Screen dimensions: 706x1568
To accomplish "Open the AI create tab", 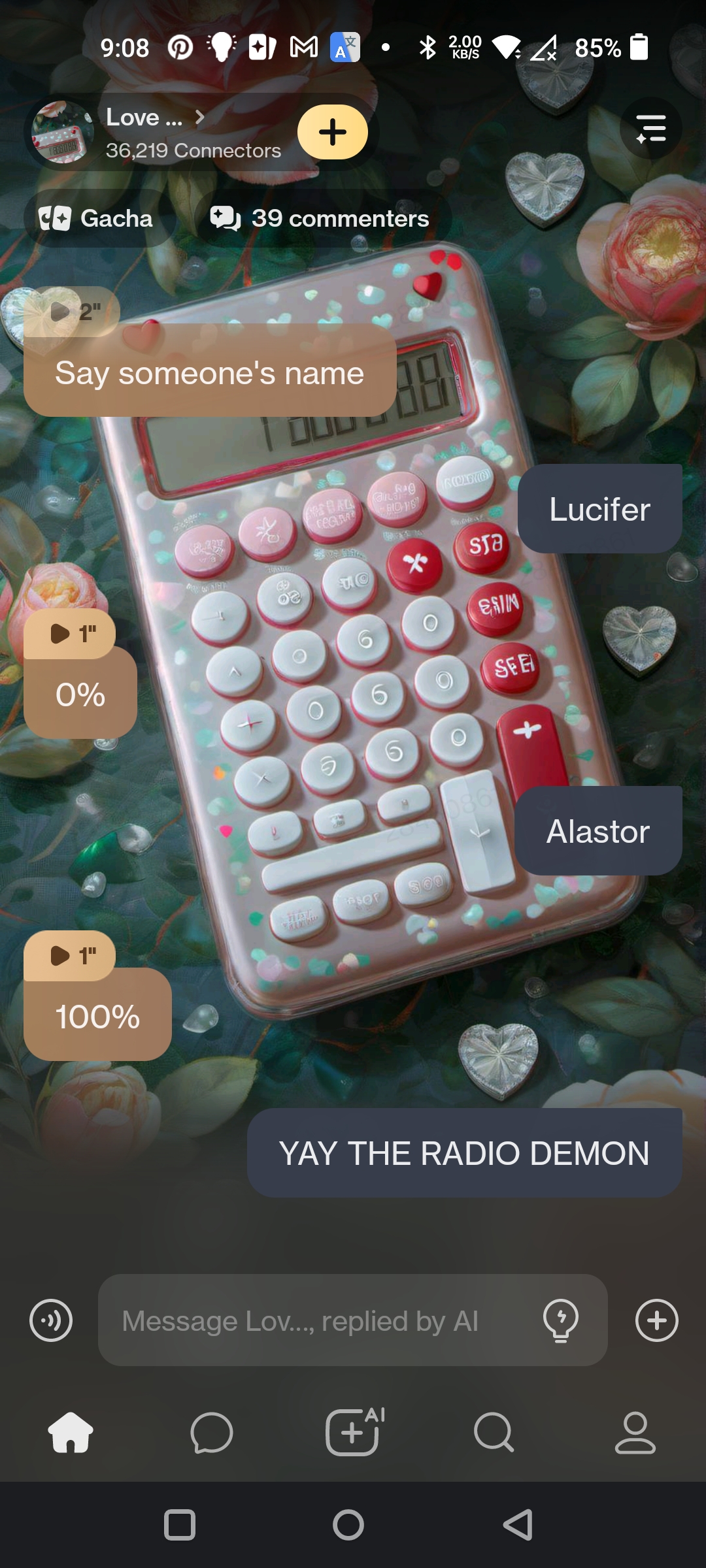I will (x=353, y=1433).
